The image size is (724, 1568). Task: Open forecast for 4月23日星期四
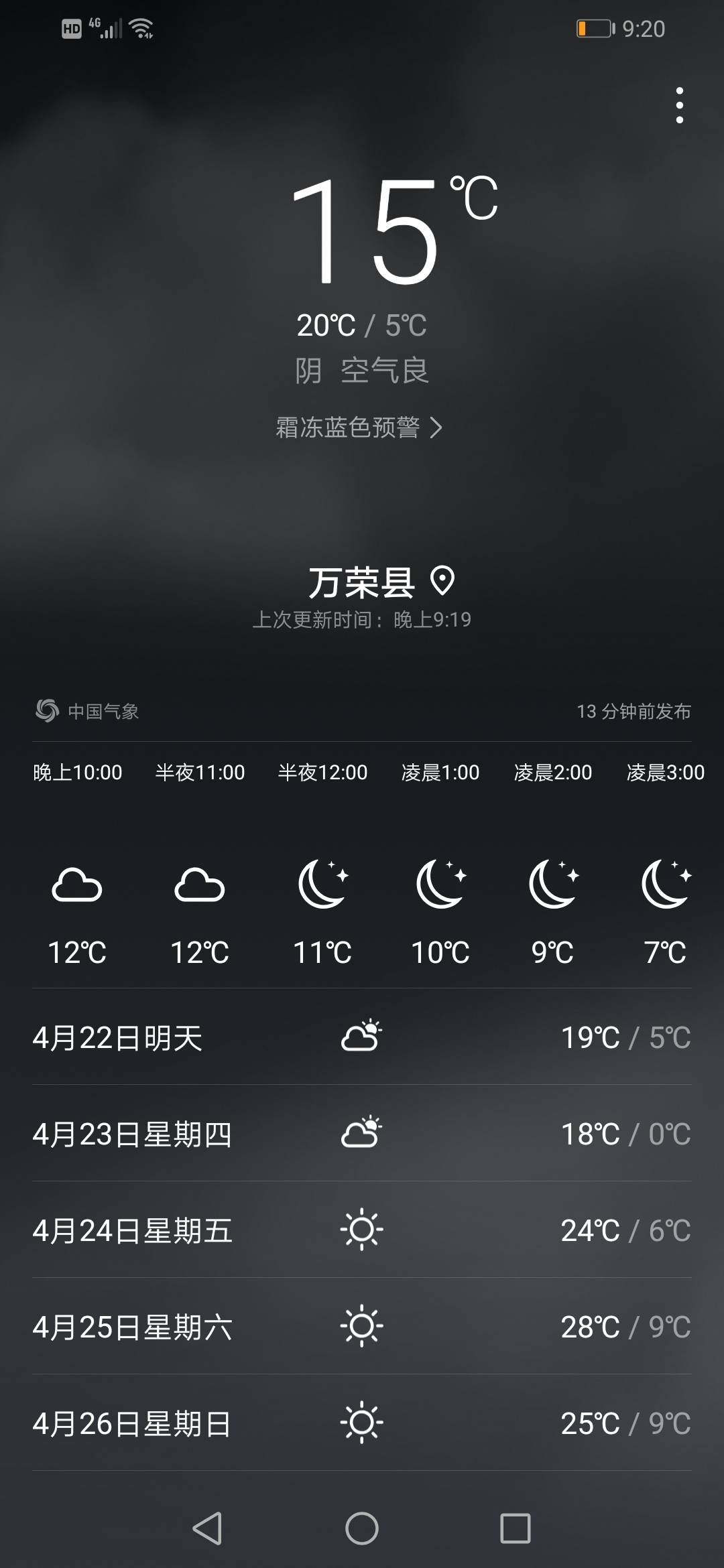click(362, 1134)
